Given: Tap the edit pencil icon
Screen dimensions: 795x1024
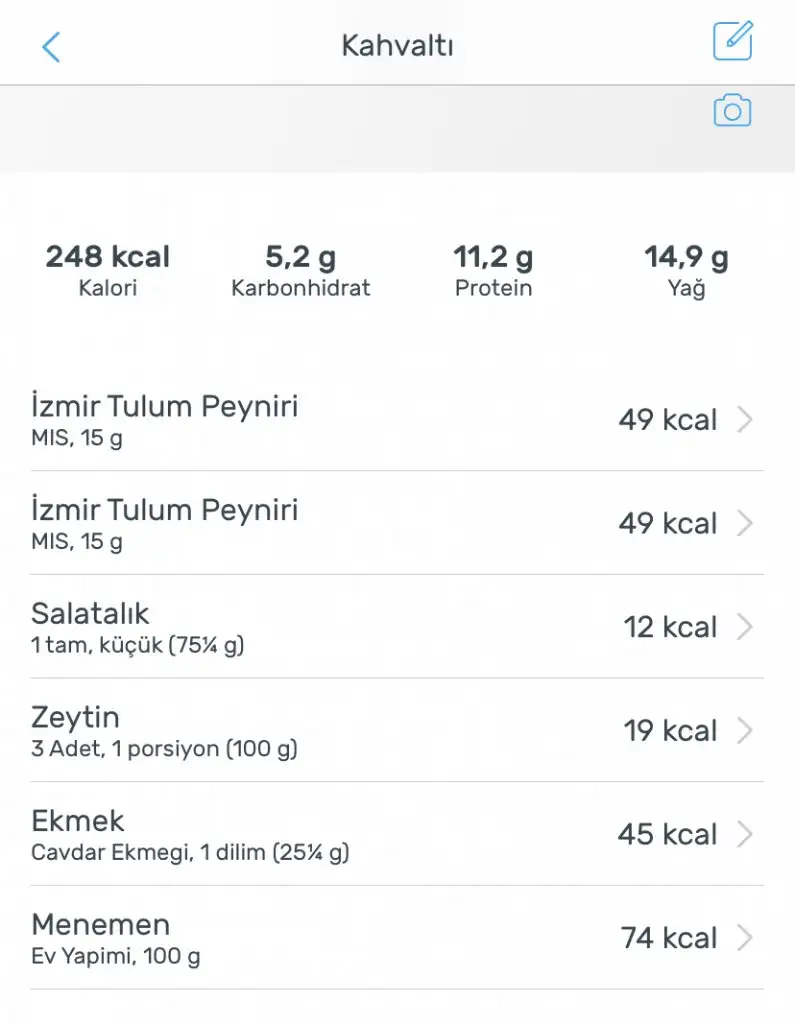Looking at the screenshot, I should (x=732, y=41).
